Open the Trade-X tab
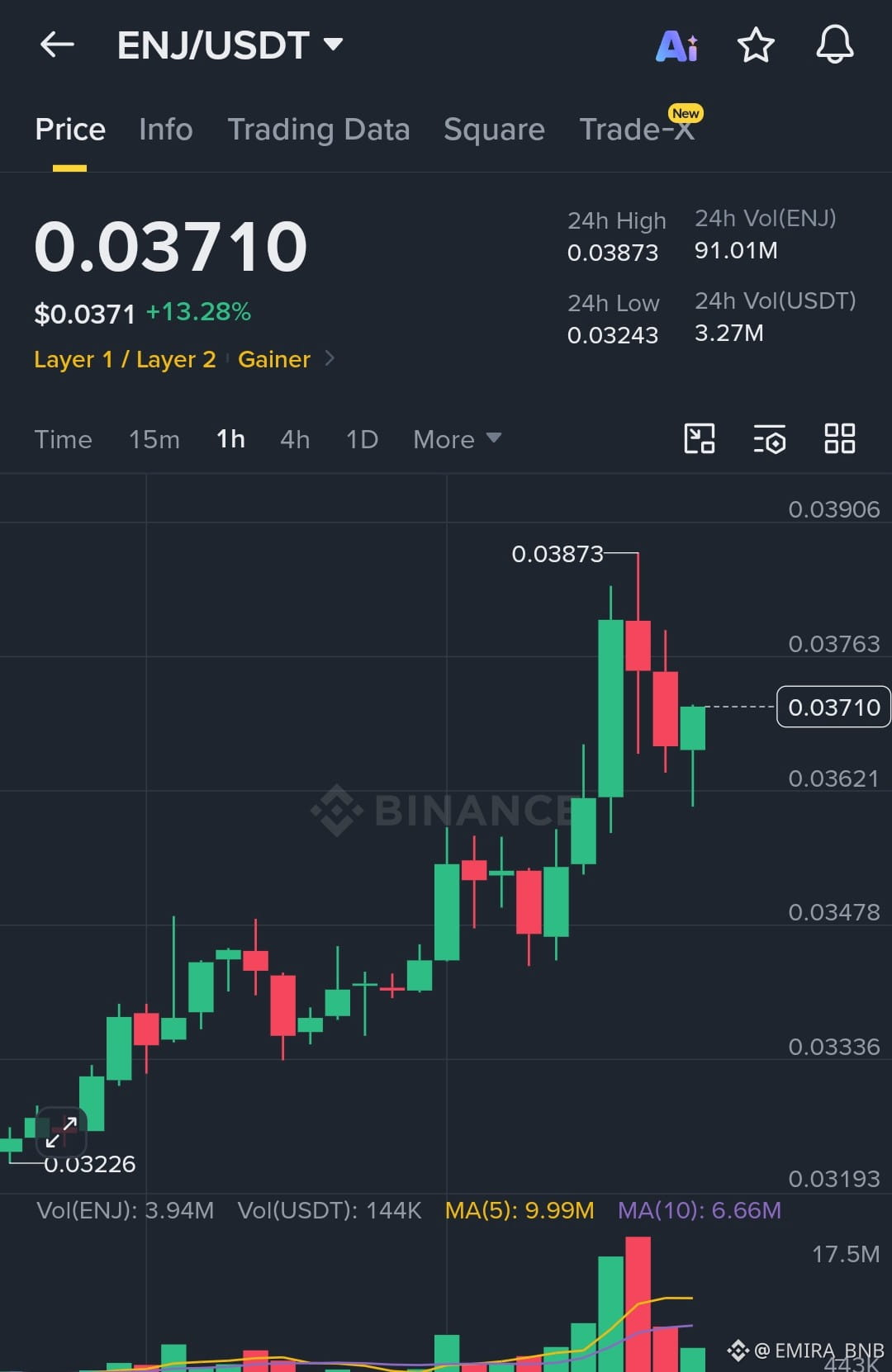Image resolution: width=892 pixels, height=1372 pixels. coord(637,130)
